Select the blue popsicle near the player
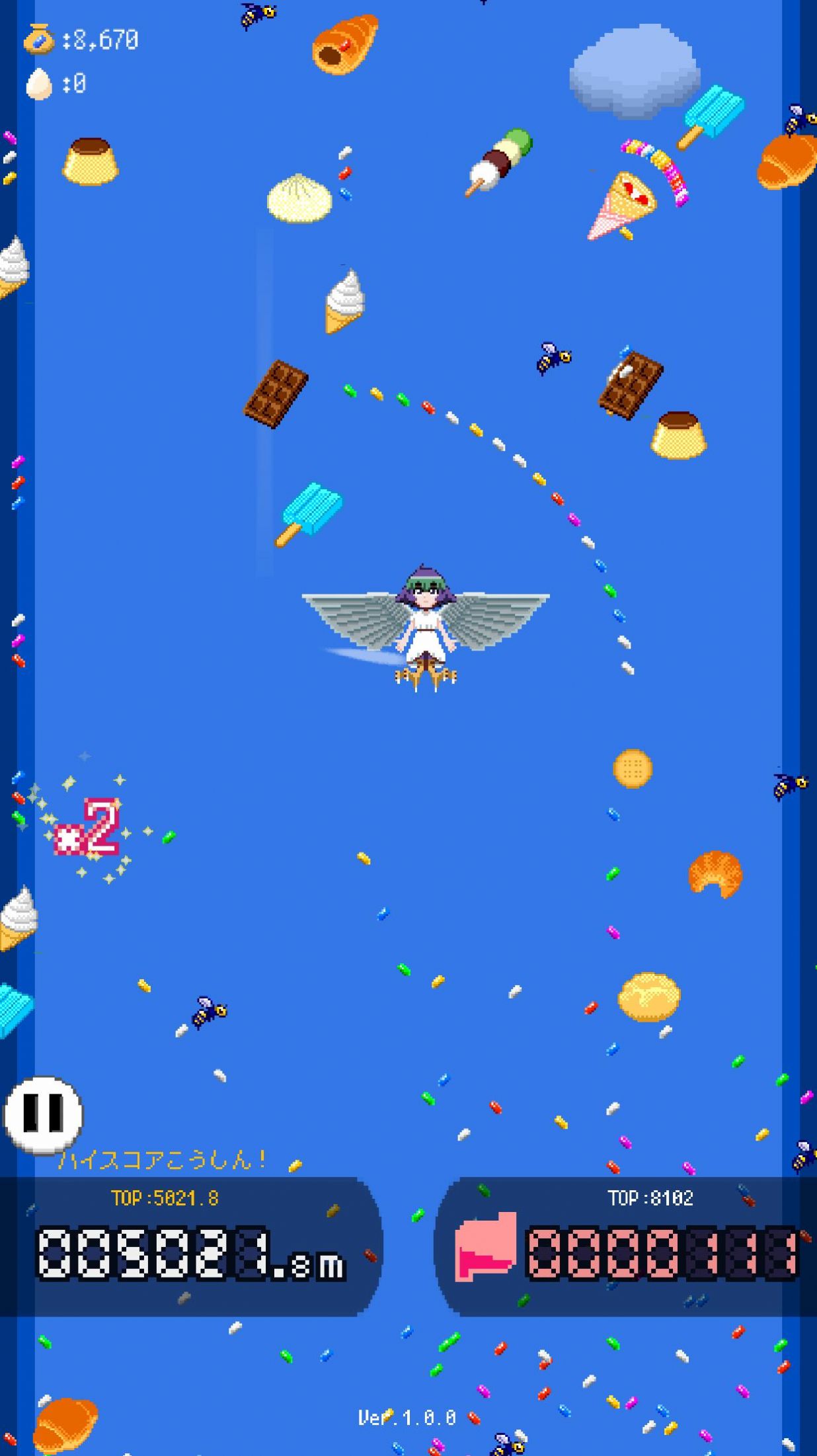This screenshot has width=817, height=1456. point(309,514)
